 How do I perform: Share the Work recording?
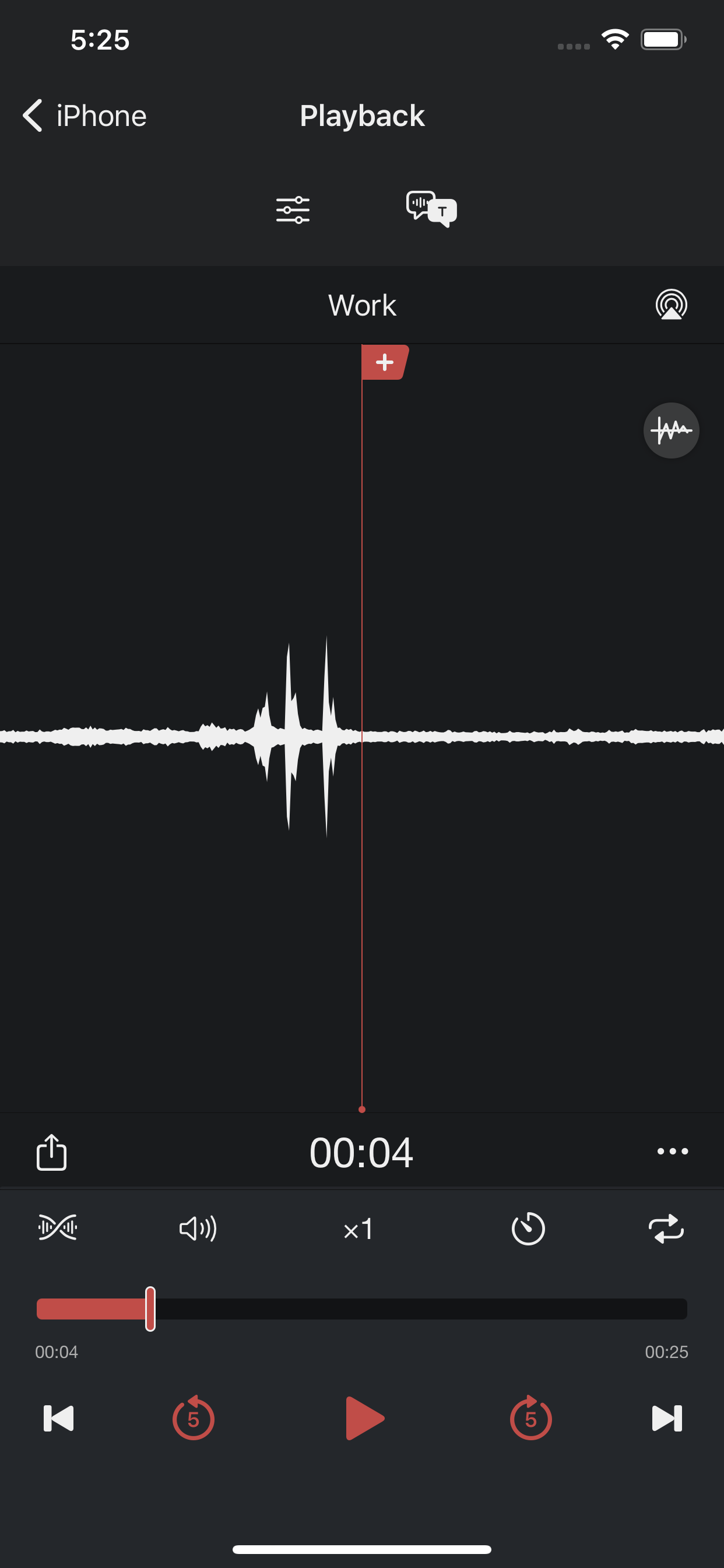coord(52,1151)
